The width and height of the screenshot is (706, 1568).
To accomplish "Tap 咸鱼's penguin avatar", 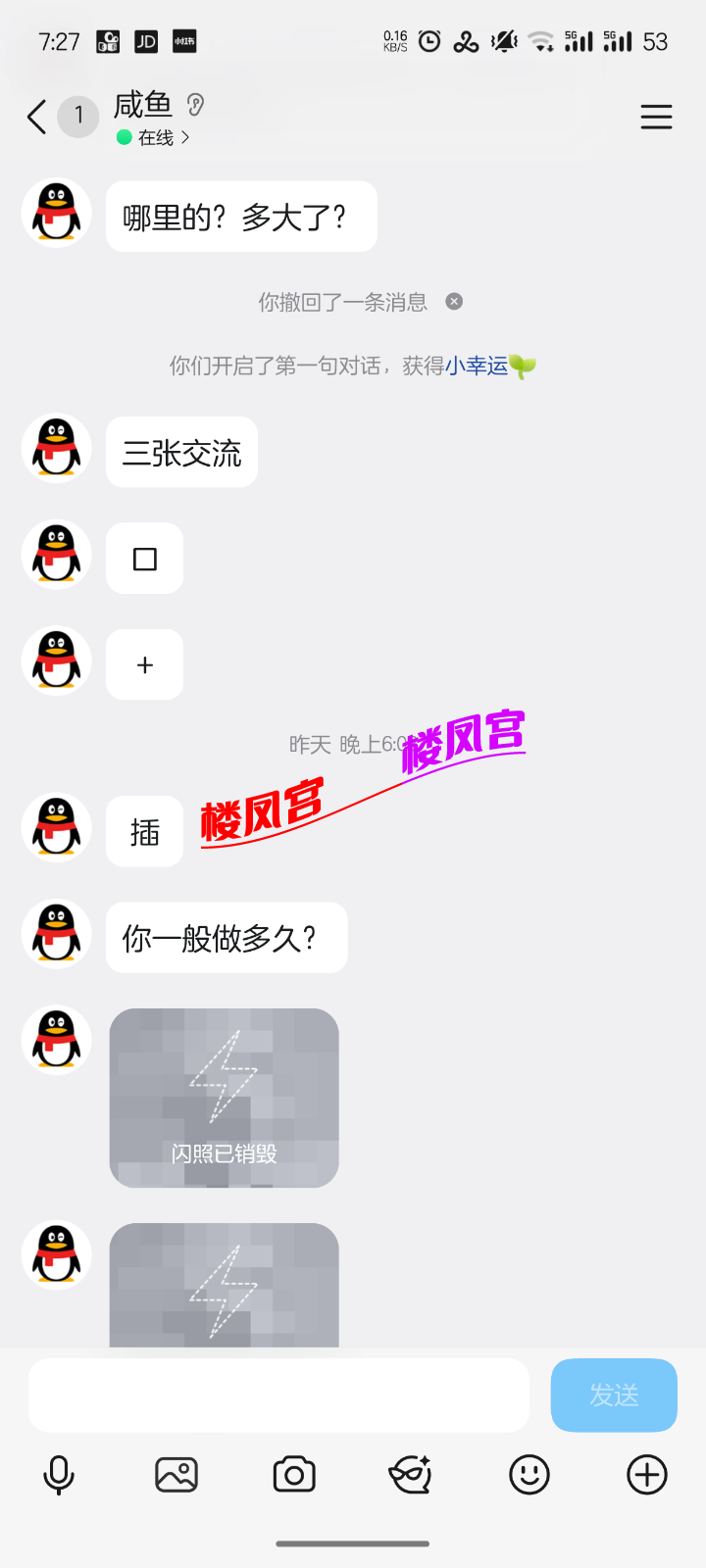I will click(x=56, y=212).
